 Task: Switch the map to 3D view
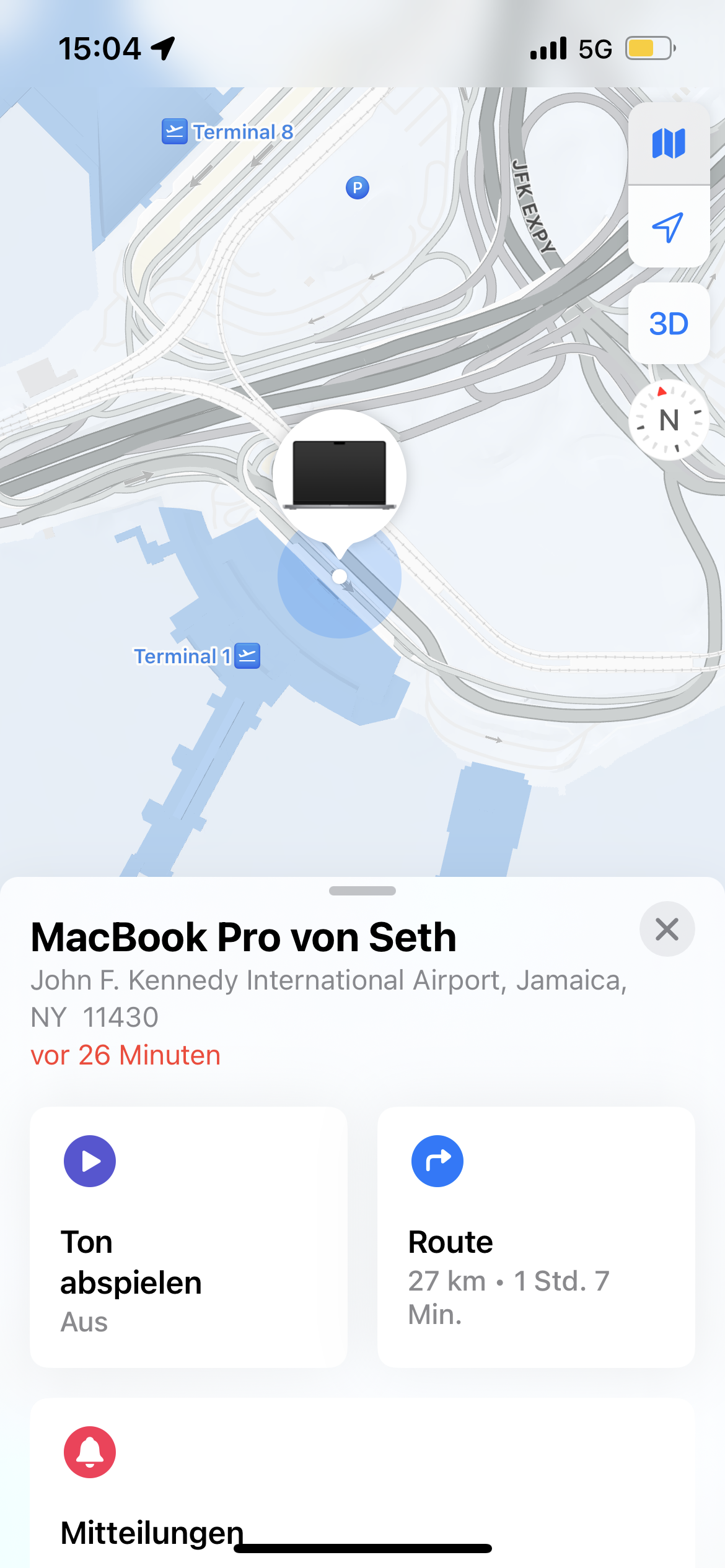click(x=669, y=323)
